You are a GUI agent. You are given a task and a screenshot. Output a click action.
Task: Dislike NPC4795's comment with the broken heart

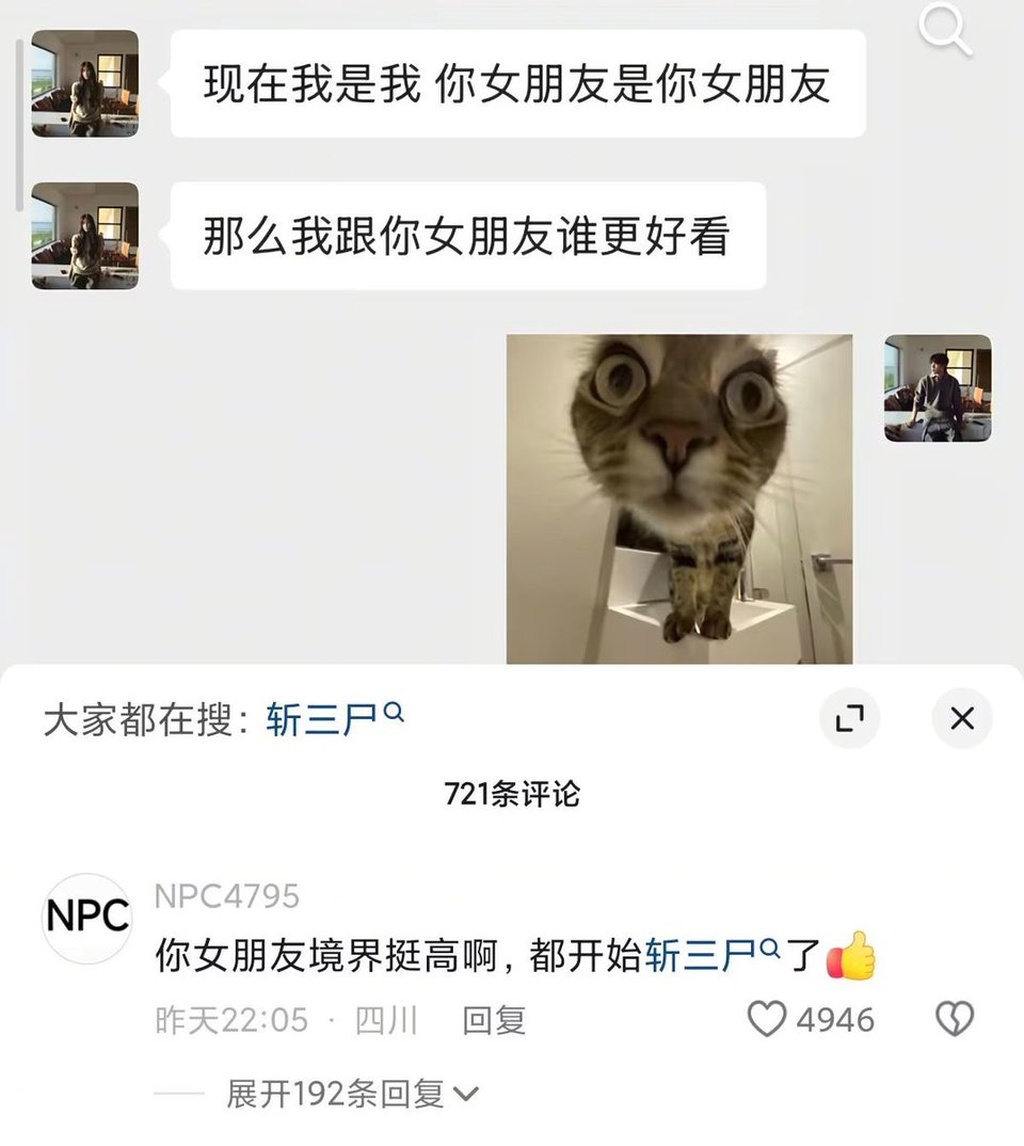pyautogui.click(x=953, y=1020)
